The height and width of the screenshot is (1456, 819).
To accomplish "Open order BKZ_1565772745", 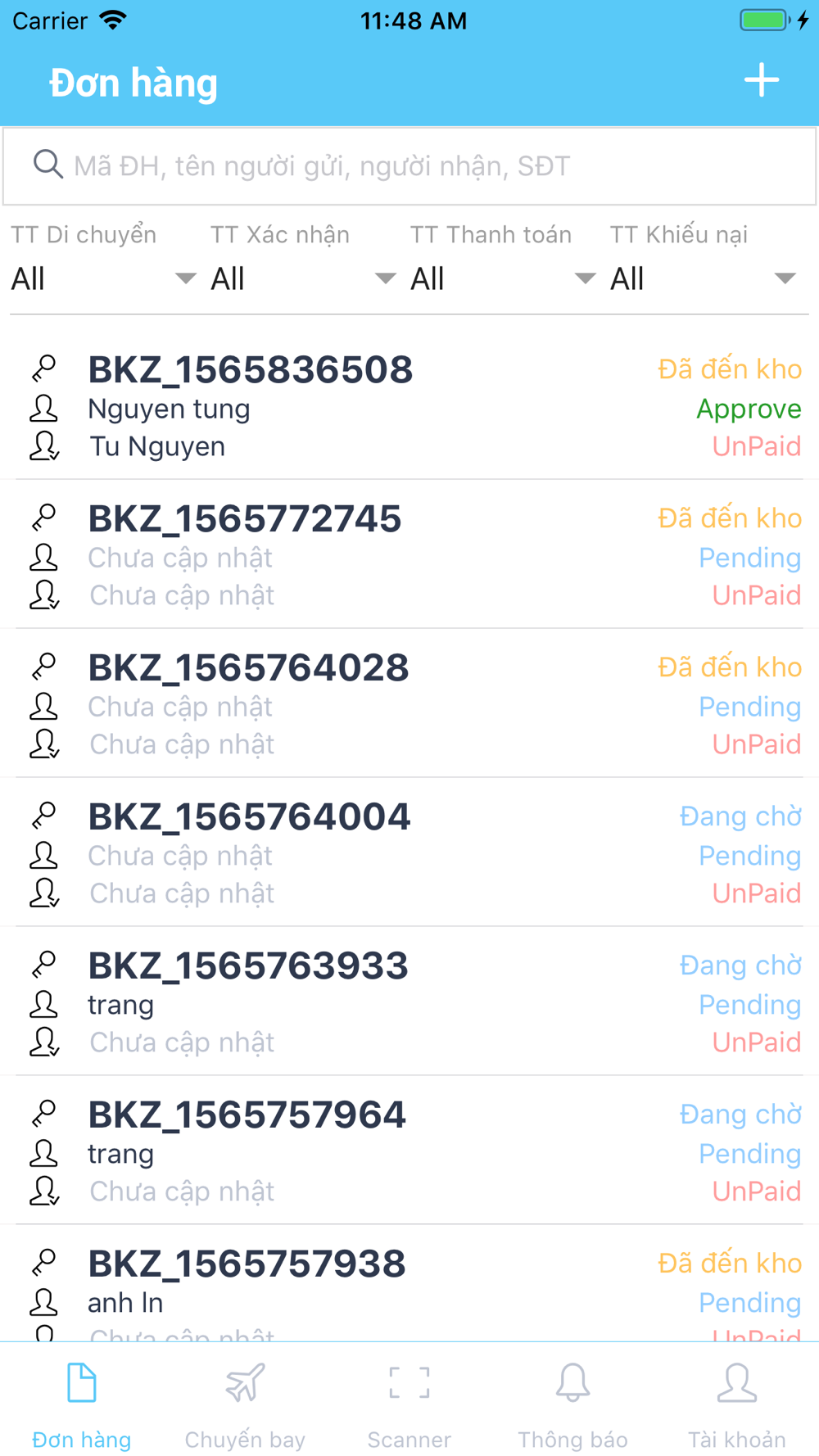I will [x=409, y=555].
